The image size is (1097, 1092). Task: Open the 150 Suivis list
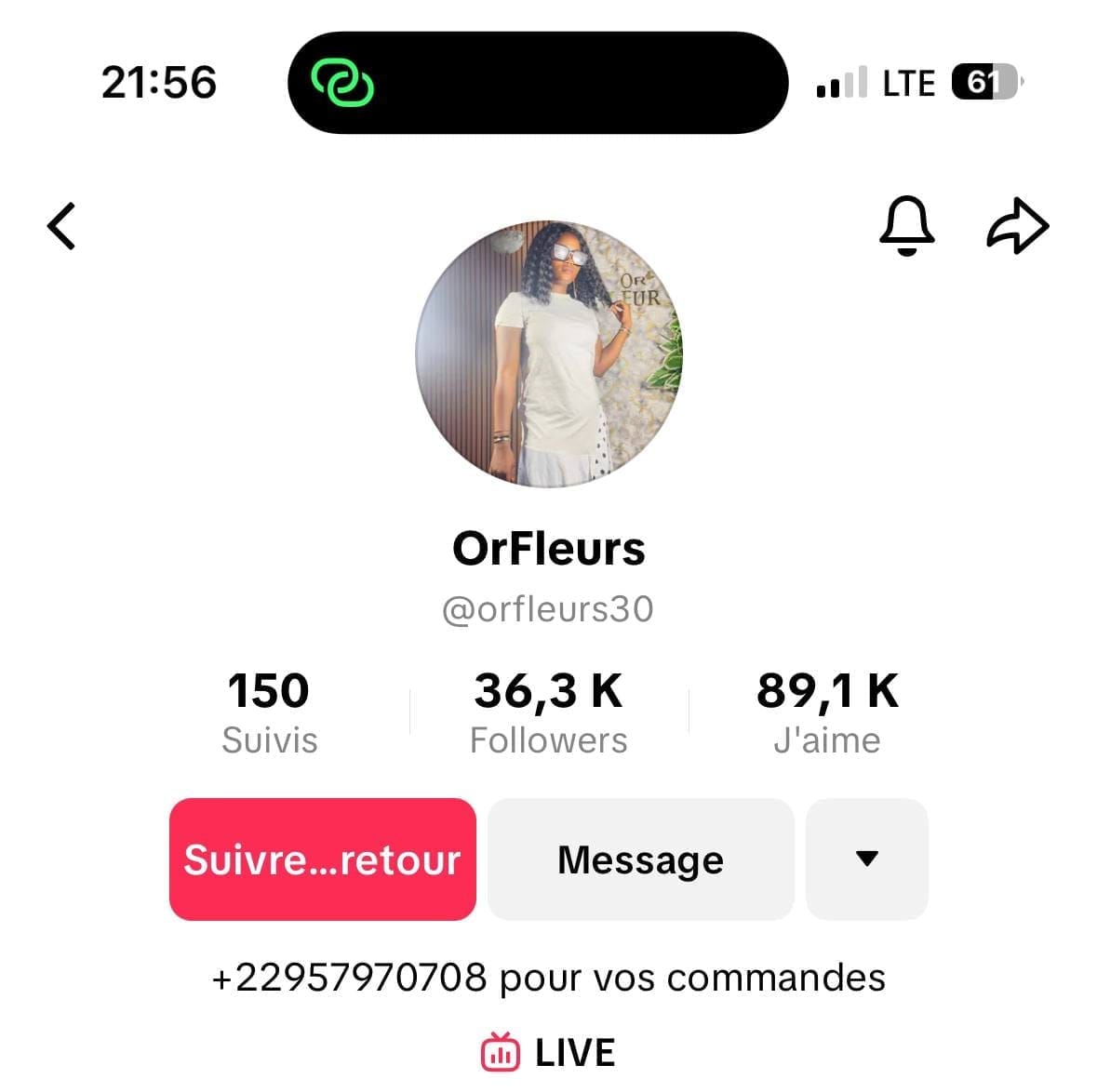point(269,712)
